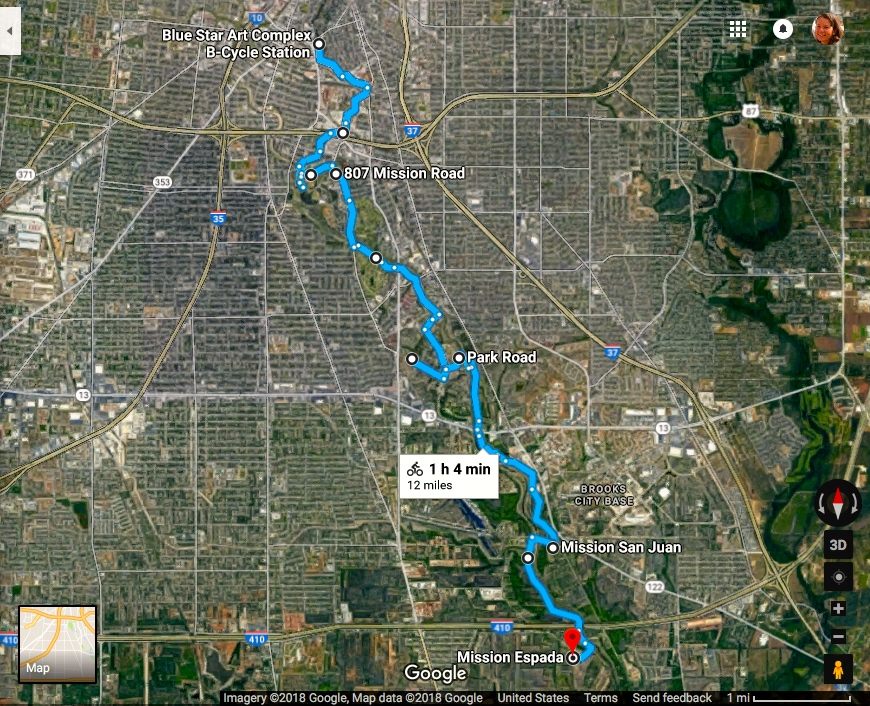This screenshot has width=870, height=706.
Task: Enable the 3D view
Action: click(x=838, y=546)
